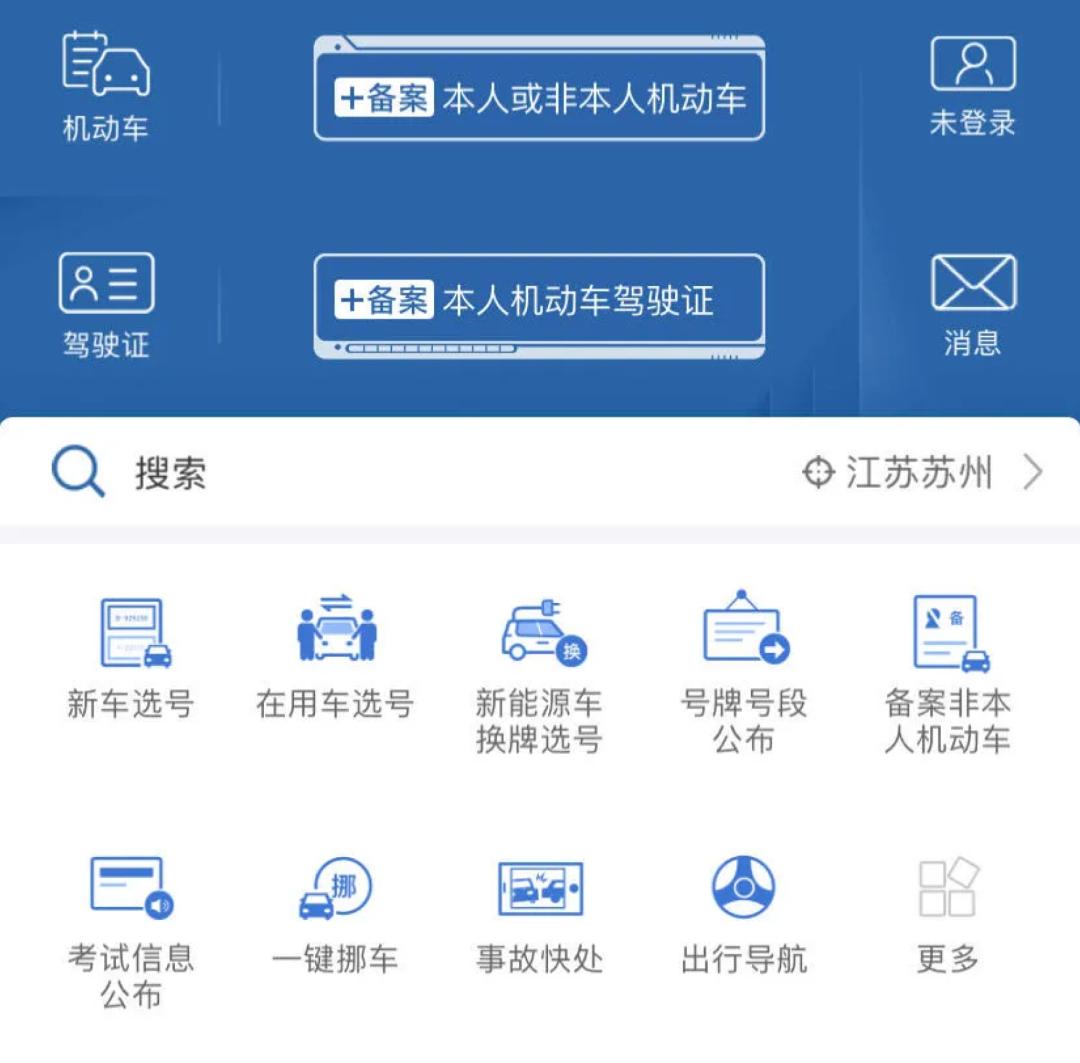Open the 消息 messages envelope
The image size is (1080, 1063).
tap(972, 305)
